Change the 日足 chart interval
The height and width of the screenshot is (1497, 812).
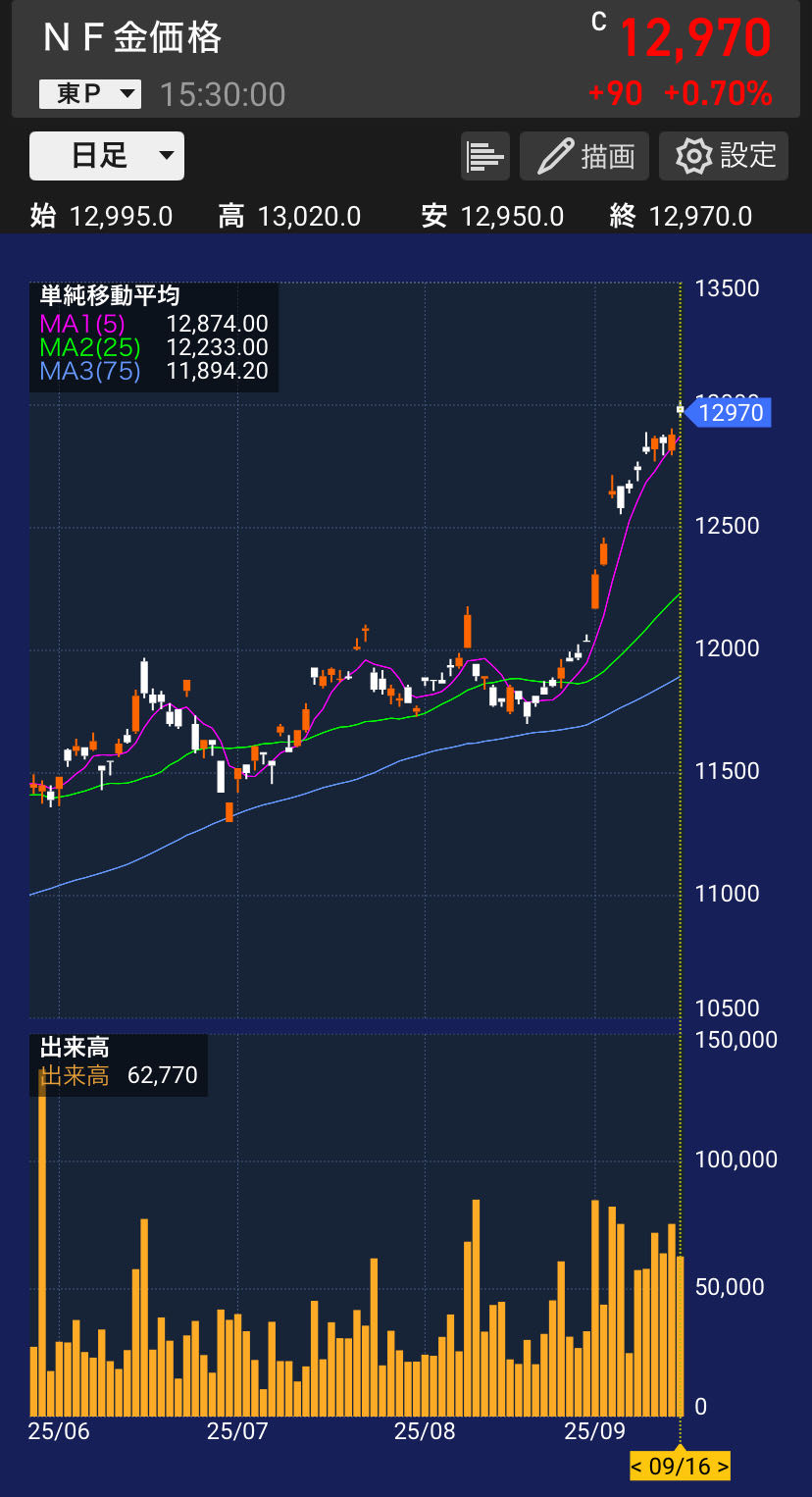tap(107, 156)
